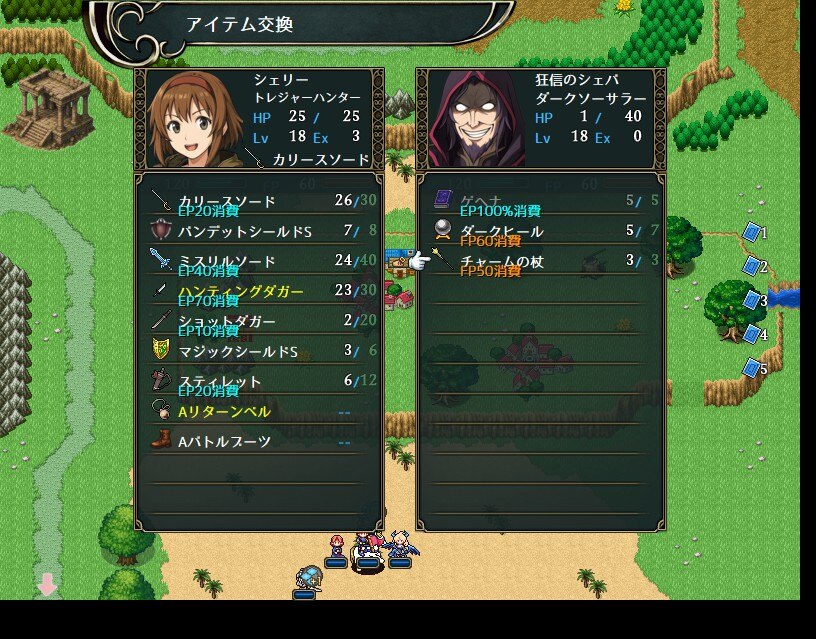This screenshot has height=639, width=816.
Task: Select カリースソード in Shelly's inventory
Action: (x=259, y=201)
